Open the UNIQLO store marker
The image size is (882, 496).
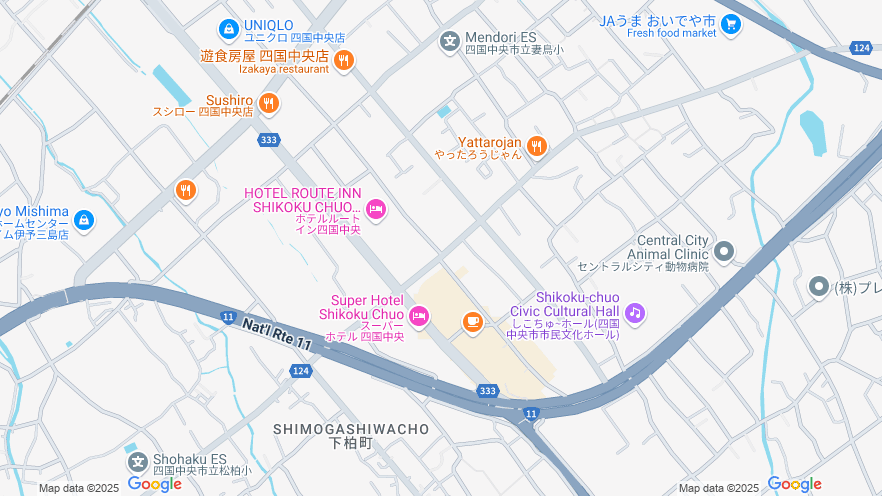(x=228, y=28)
